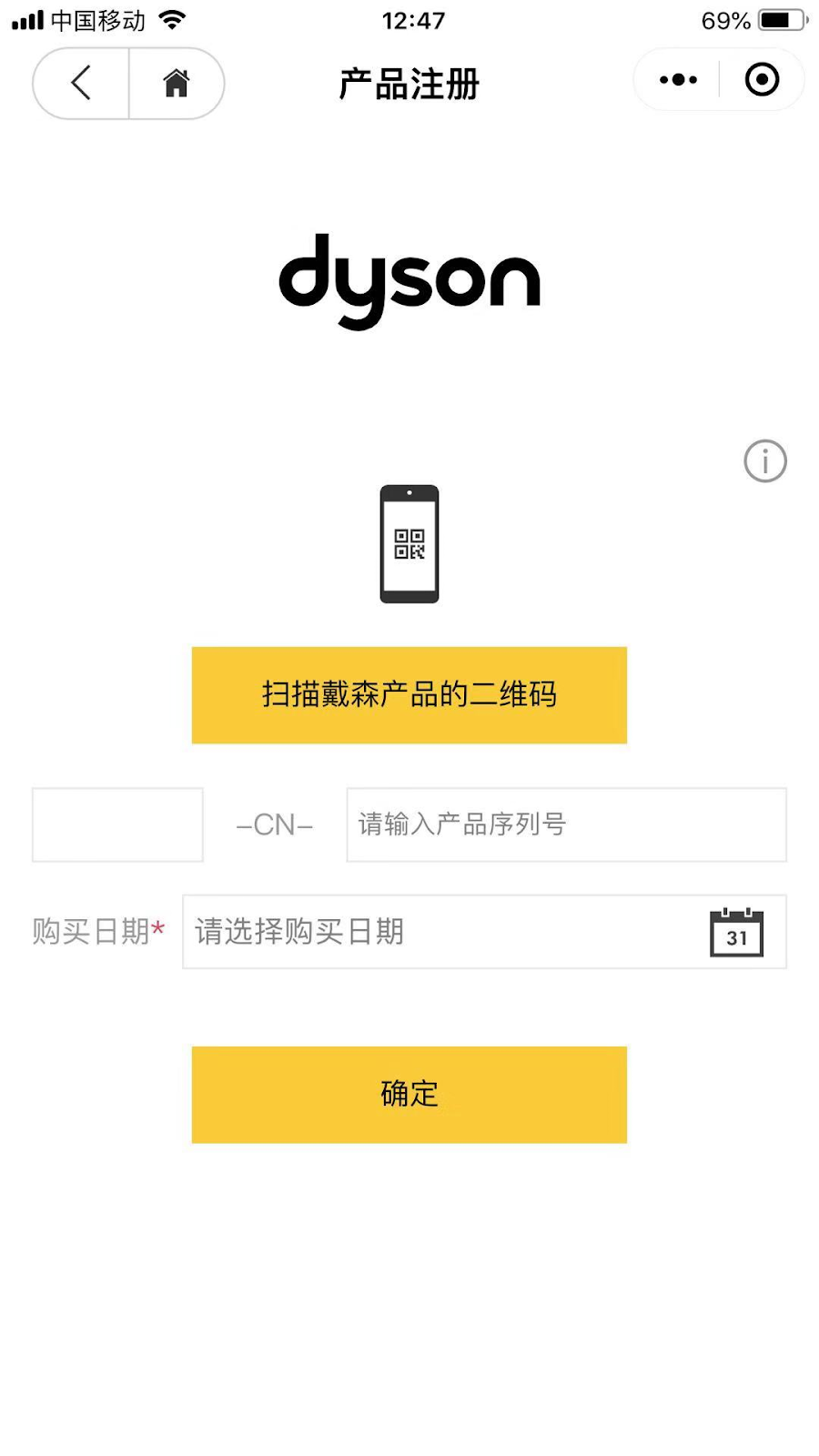Open the 请选择购买日期 date picker
Viewport: 819px width, 1456px height.
tap(483, 932)
